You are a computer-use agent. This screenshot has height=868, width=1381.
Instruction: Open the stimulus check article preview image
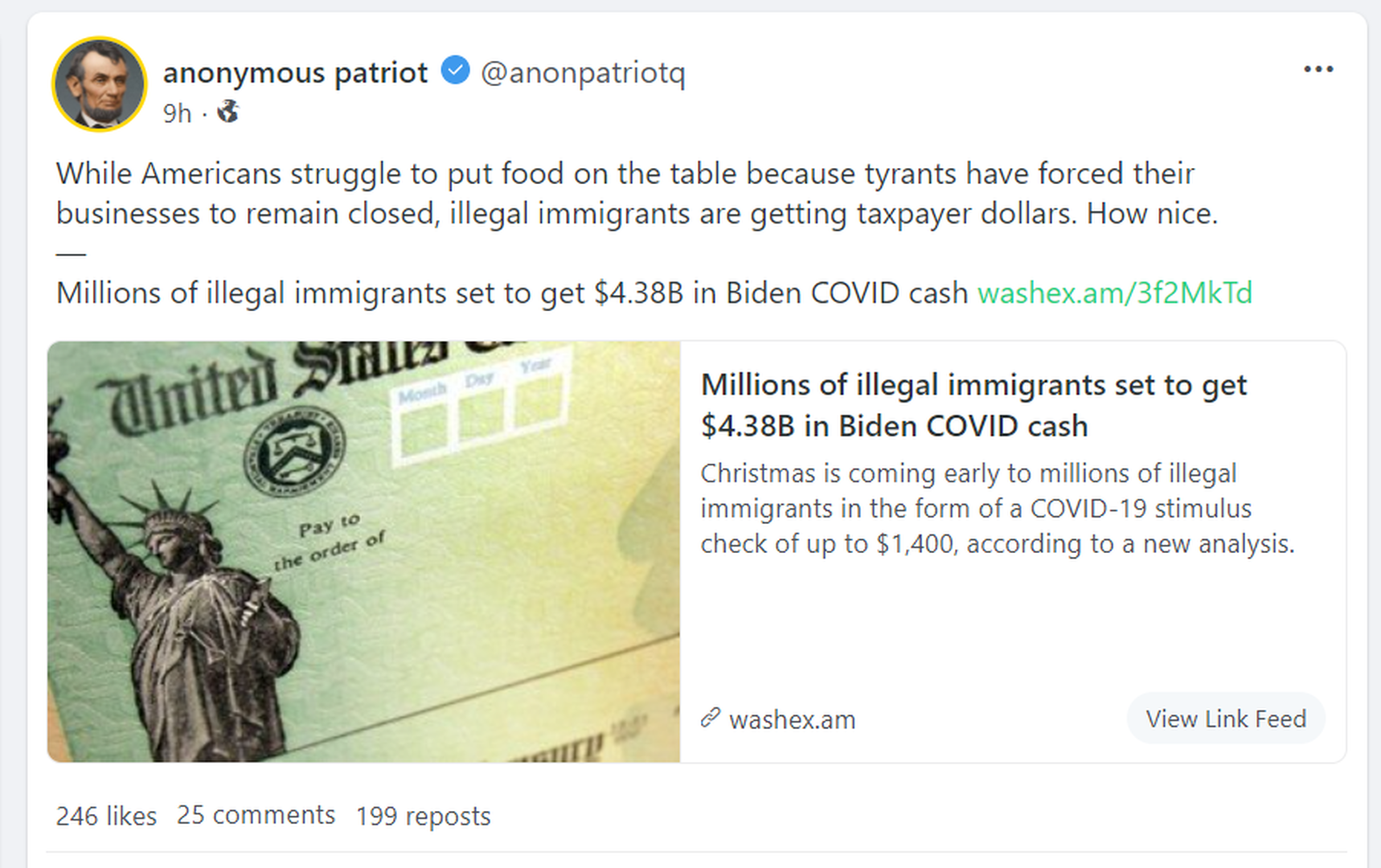tap(363, 551)
